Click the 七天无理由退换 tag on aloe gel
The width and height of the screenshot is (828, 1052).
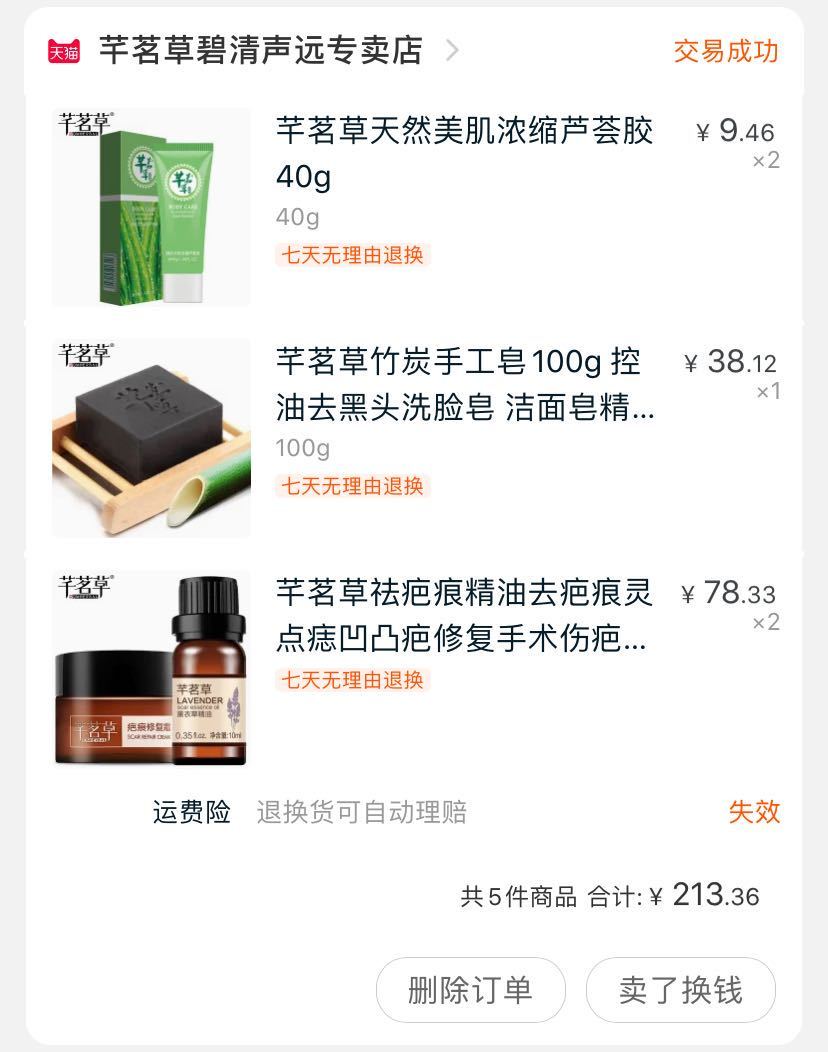click(x=352, y=256)
